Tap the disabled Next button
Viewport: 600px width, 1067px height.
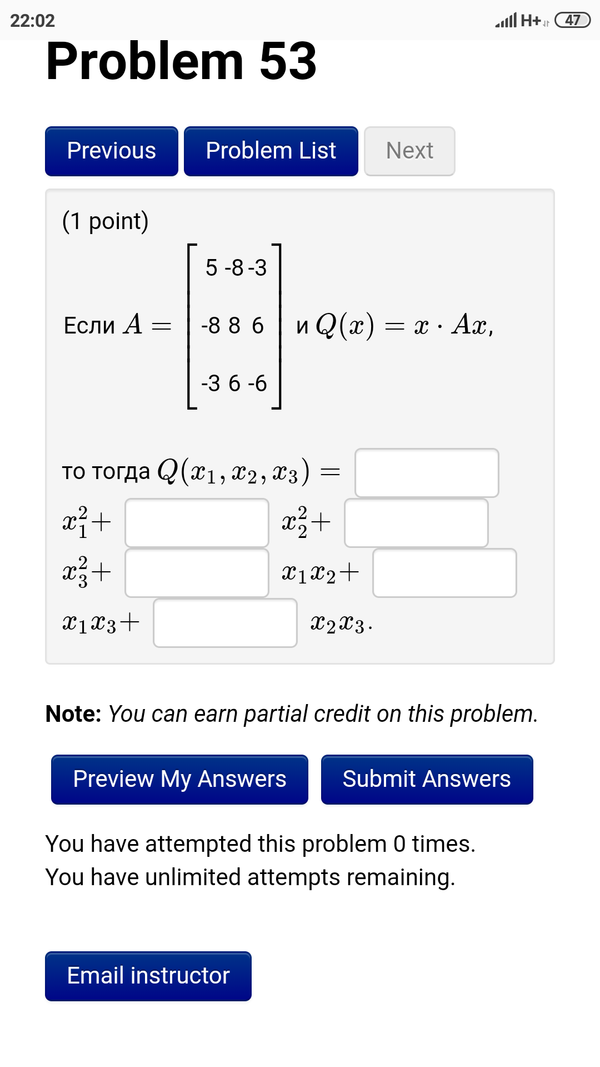(409, 151)
